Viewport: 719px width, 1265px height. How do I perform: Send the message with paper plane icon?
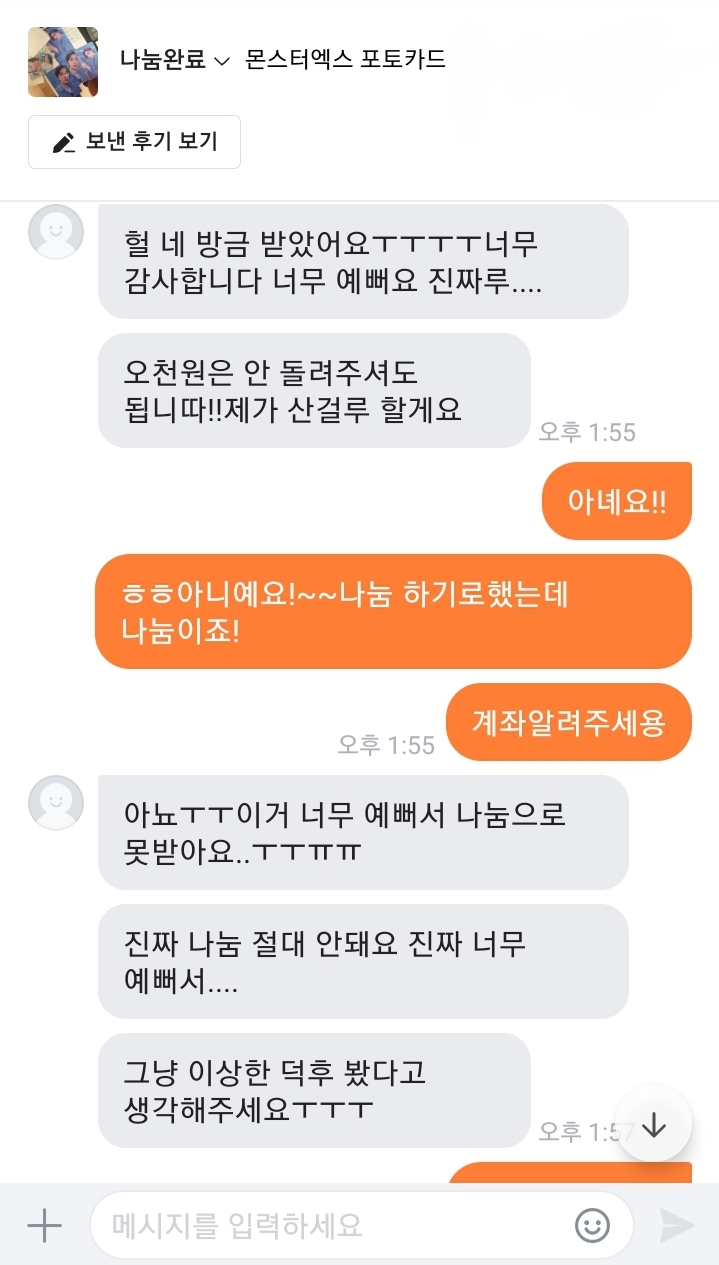[677, 1225]
